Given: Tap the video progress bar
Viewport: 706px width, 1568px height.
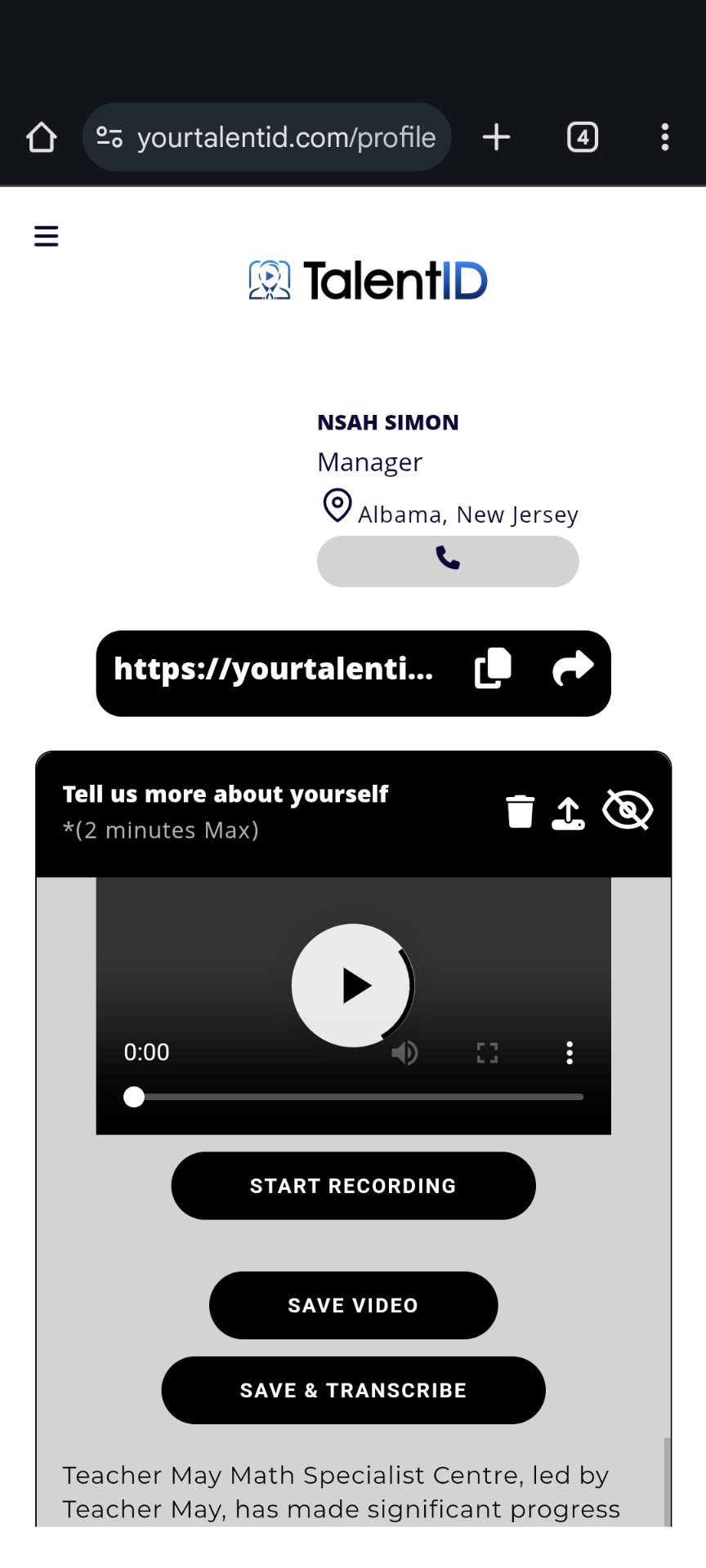Looking at the screenshot, I should point(360,1097).
